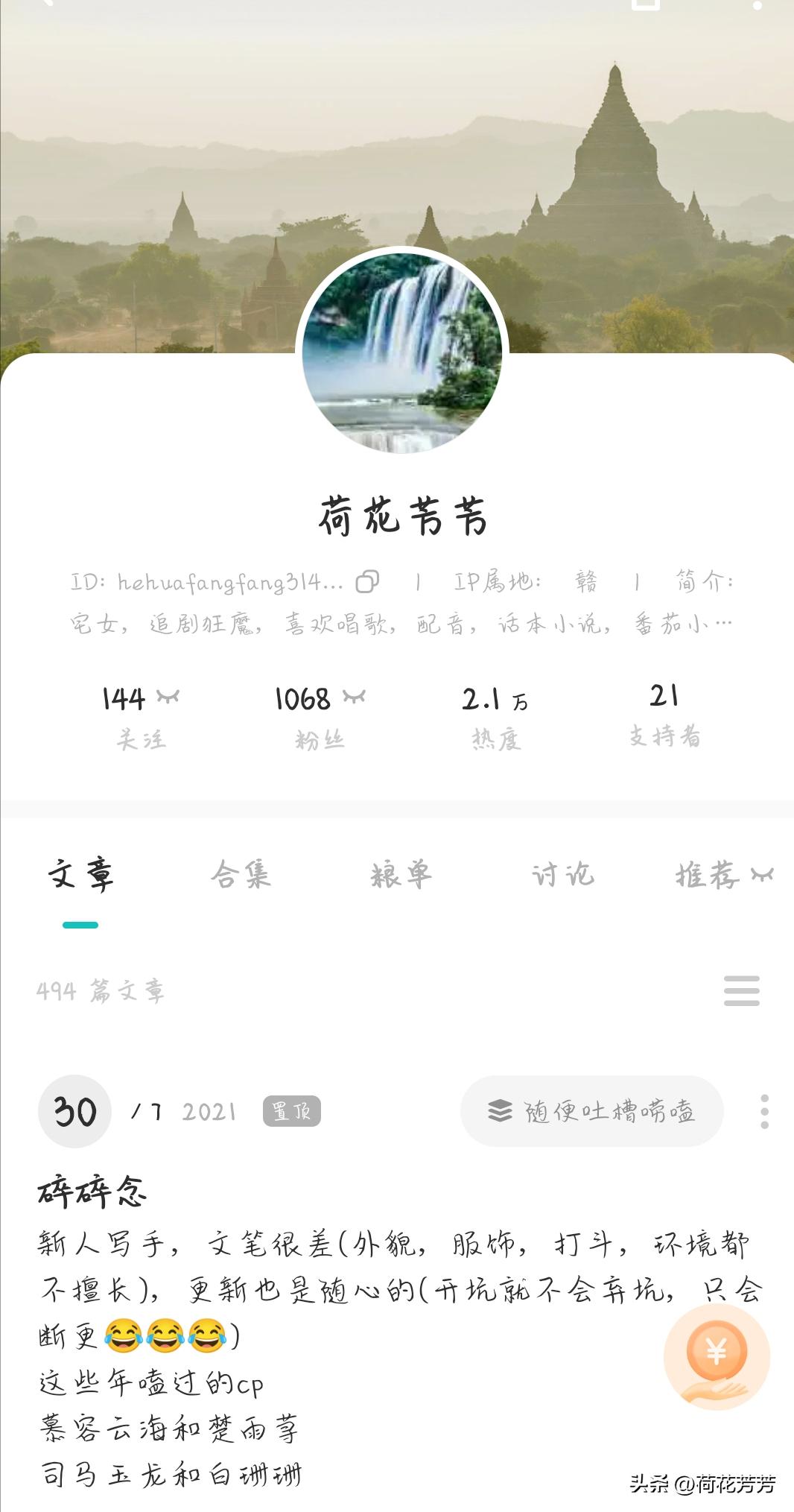Open the 讨论 tab

click(x=565, y=873)
